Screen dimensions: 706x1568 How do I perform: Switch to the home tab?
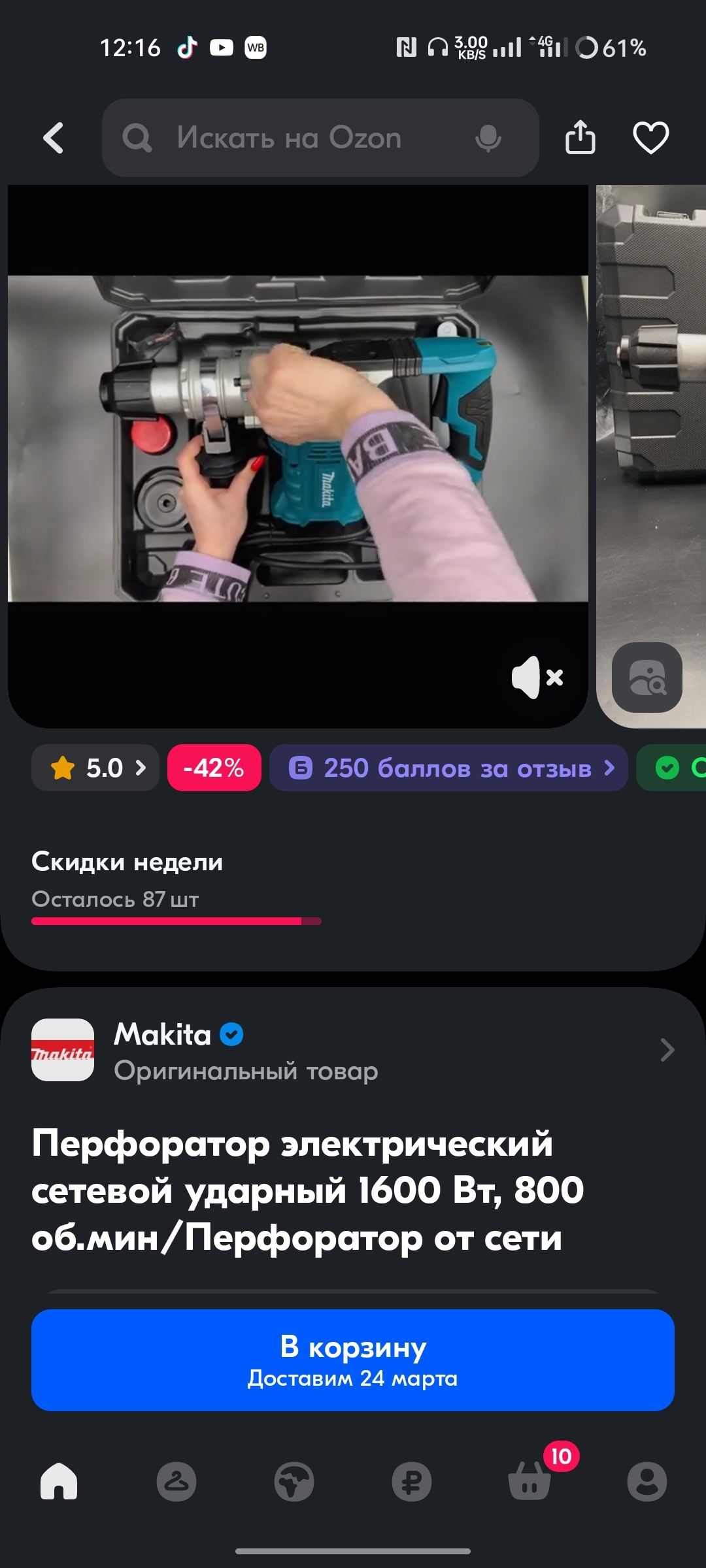(x=59, y=1481)
